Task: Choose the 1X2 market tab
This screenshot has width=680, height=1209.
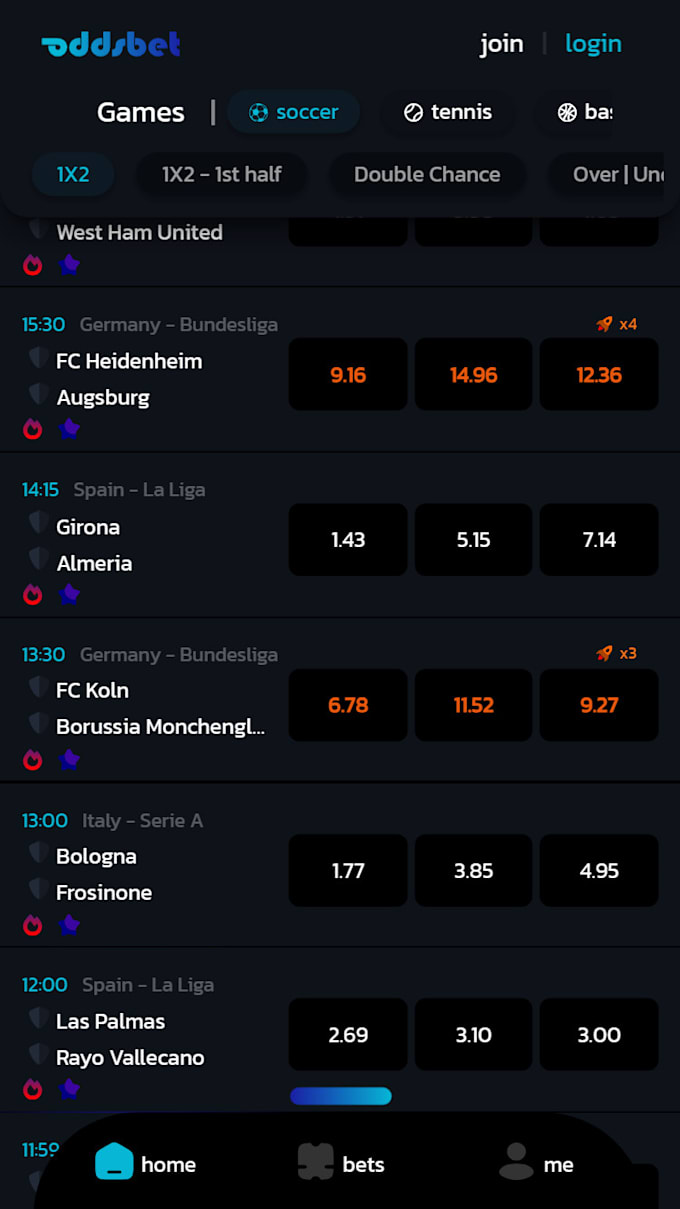Action: tap(73, 174)
